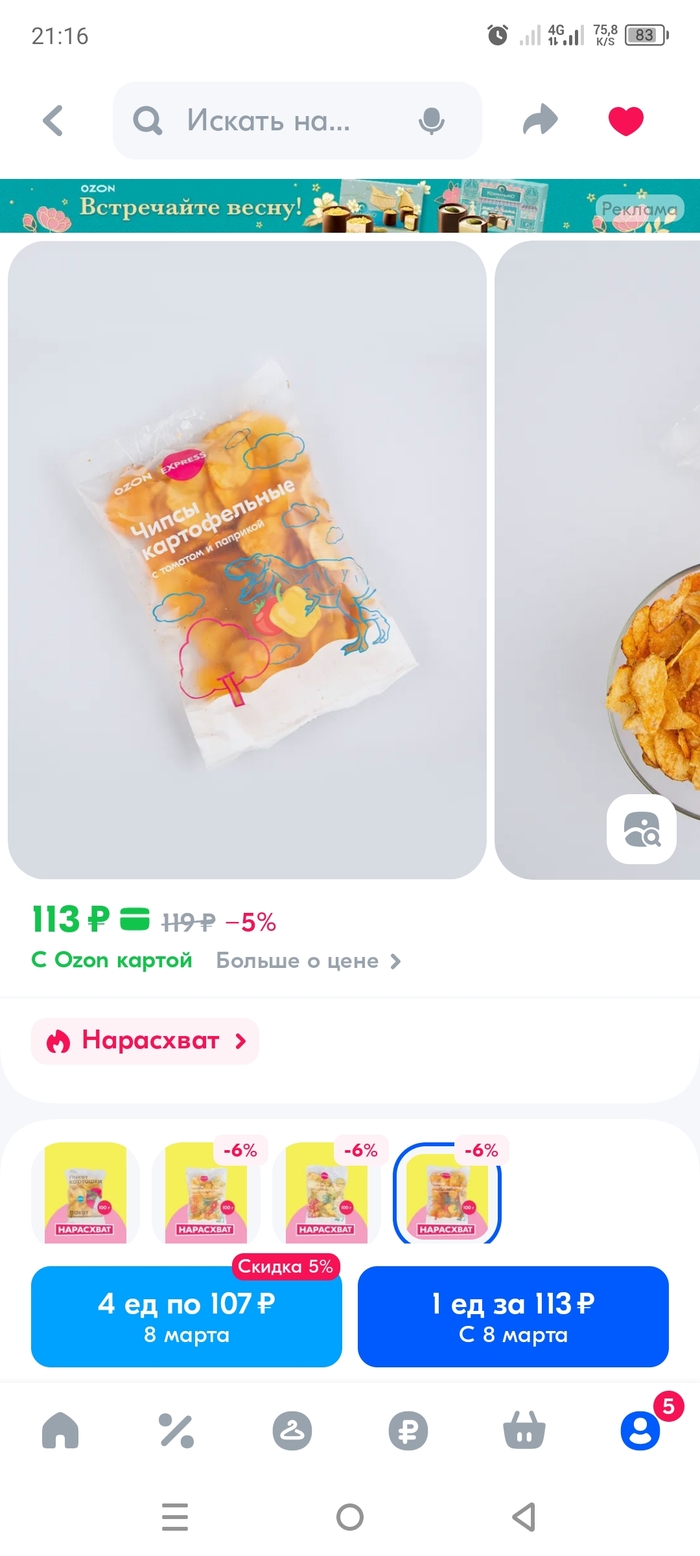Add "1 ед за 113 ₽" to cart
The height and width of the screenshot is (1556, 700).
513,1317
